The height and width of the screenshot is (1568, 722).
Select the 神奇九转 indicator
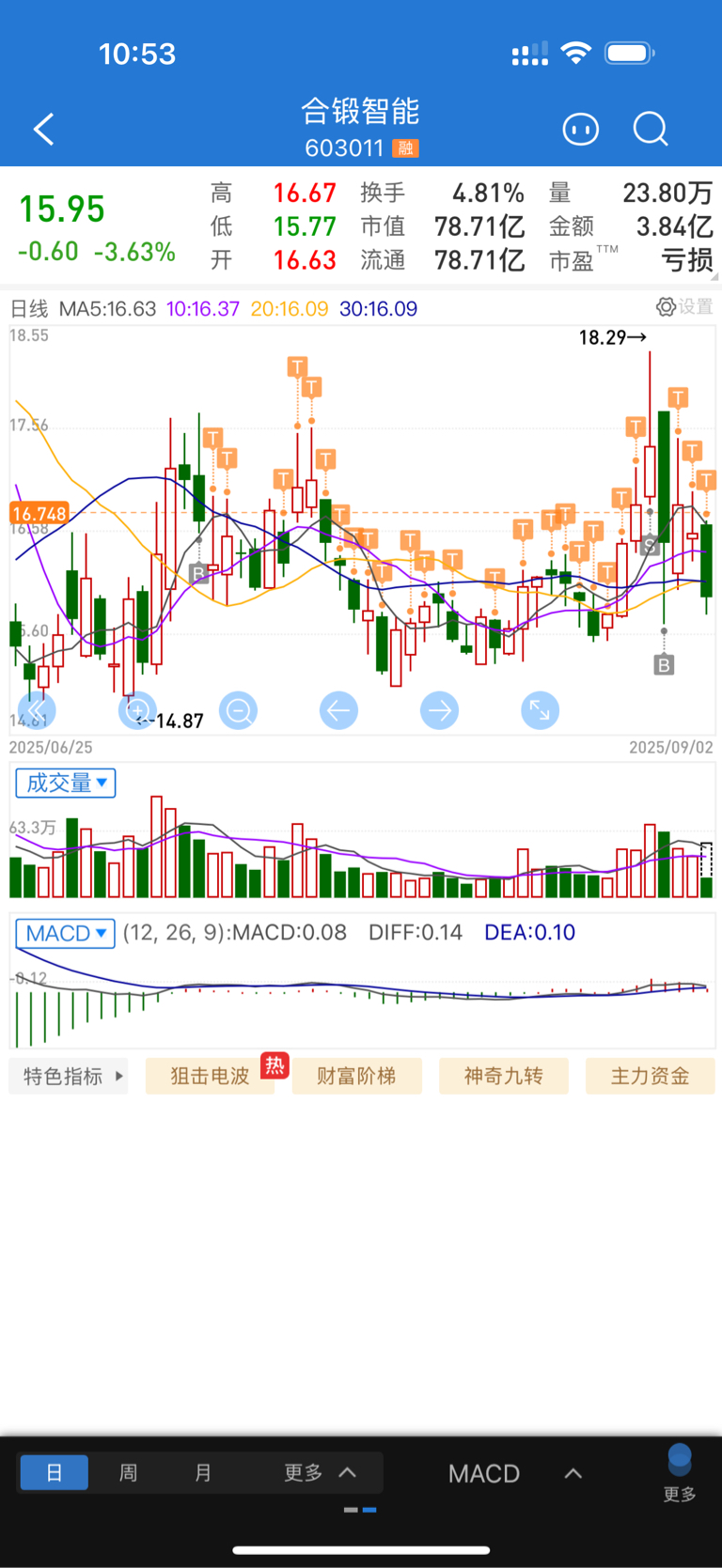tap(503, 1076)
